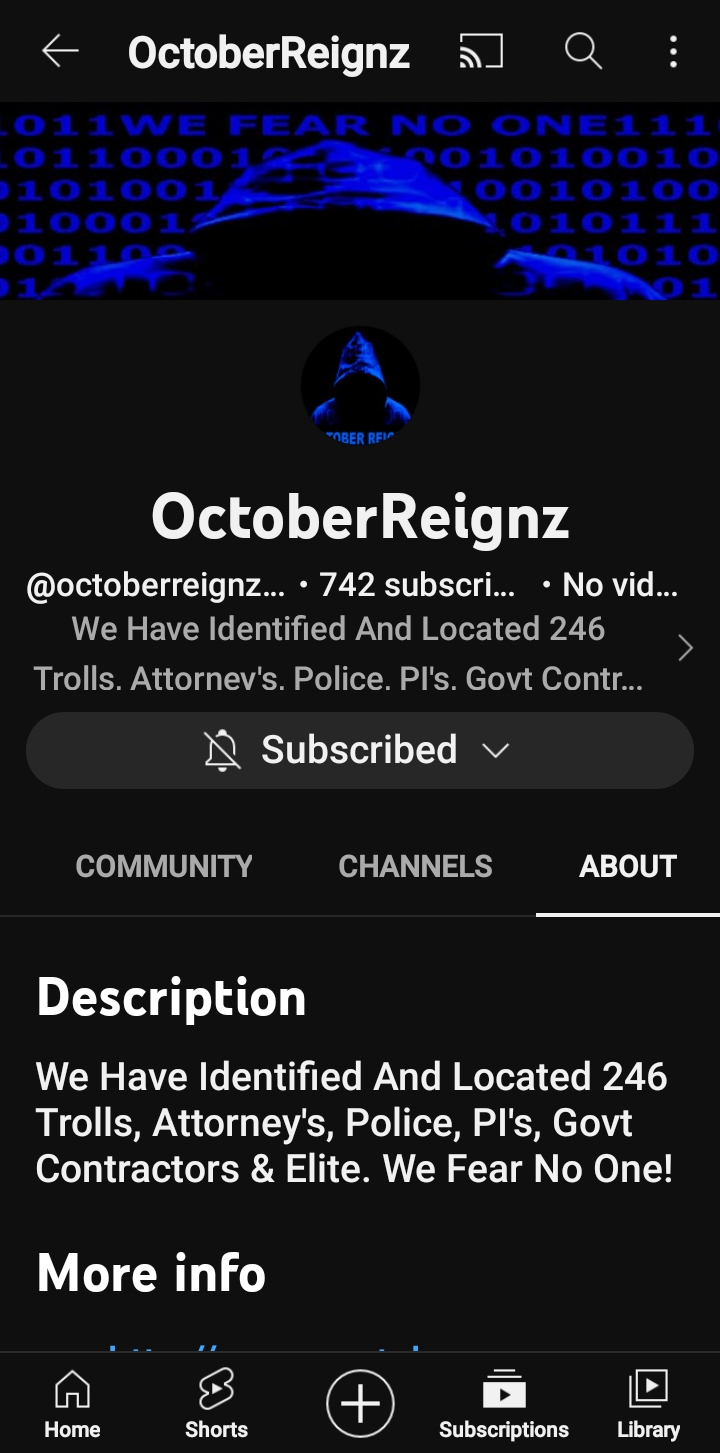Image resolution: width=720 pixels, height=1453 pixels.
Task: Open the Library tab
Action: 648,1403
